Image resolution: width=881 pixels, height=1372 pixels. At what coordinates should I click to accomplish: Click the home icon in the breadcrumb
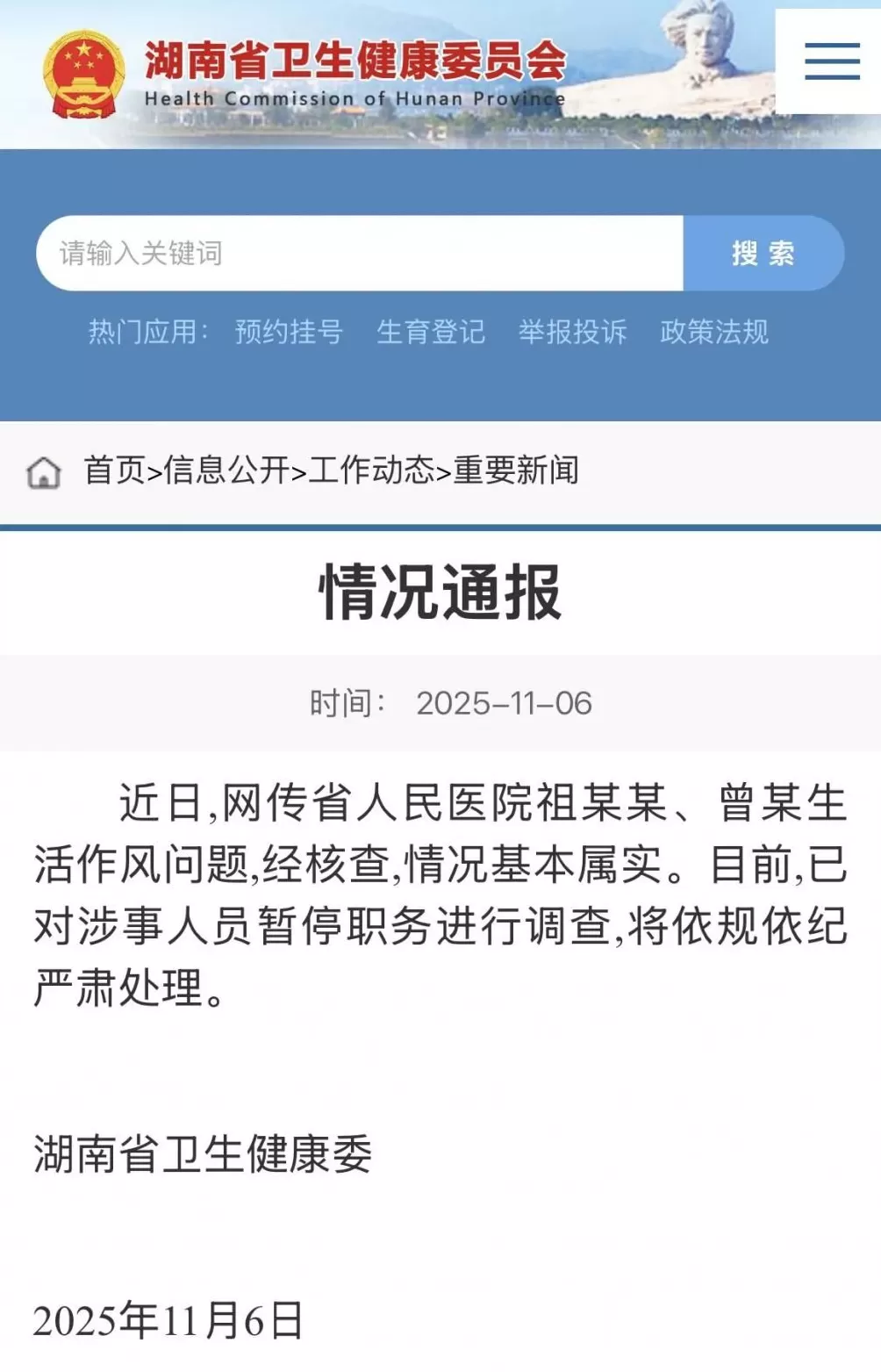pyautogui.click(x=42, y=471)
